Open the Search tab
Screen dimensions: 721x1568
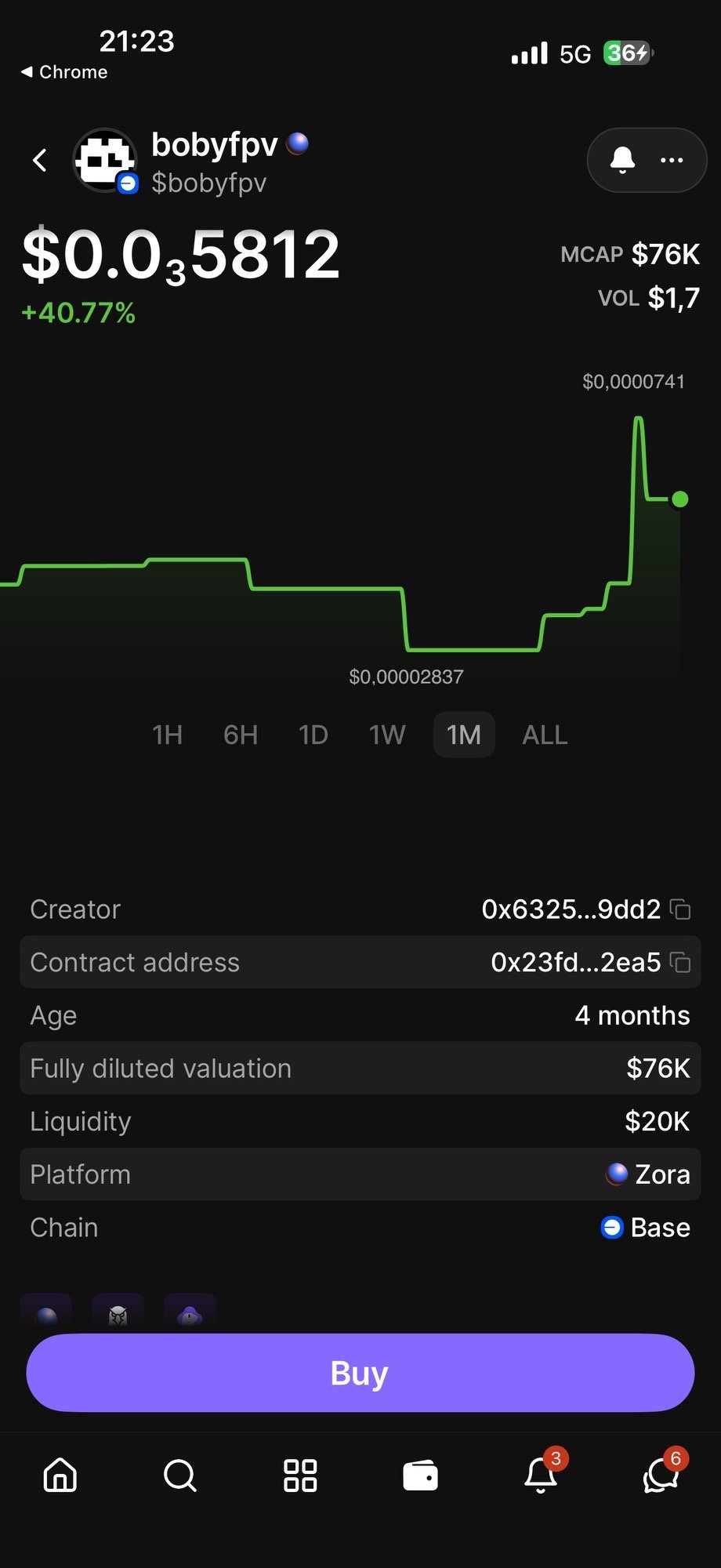pos(180,1475)
